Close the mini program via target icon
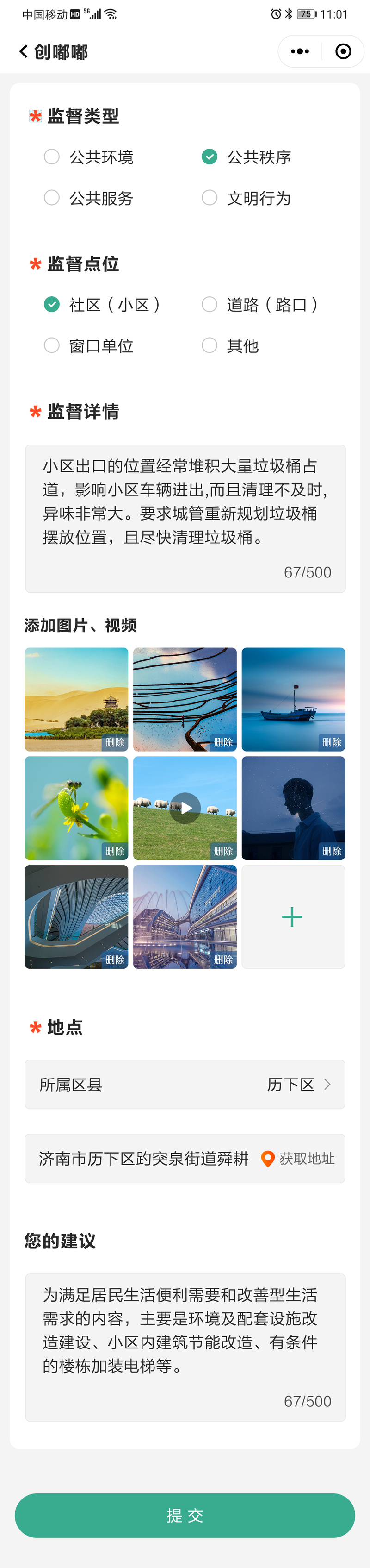370x1568 pixels. pyautogui.click(x=343, y=52)
